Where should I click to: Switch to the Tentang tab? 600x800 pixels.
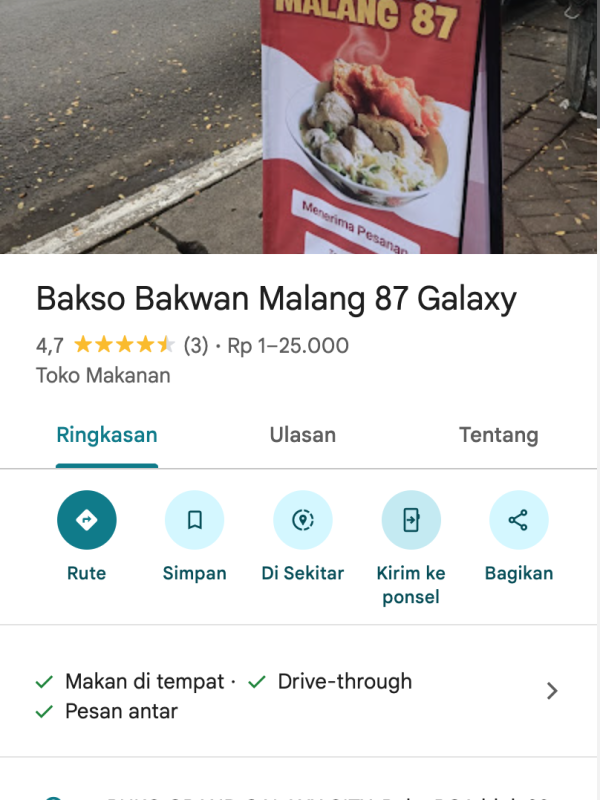pyautogui.click(x=498, y=436)
